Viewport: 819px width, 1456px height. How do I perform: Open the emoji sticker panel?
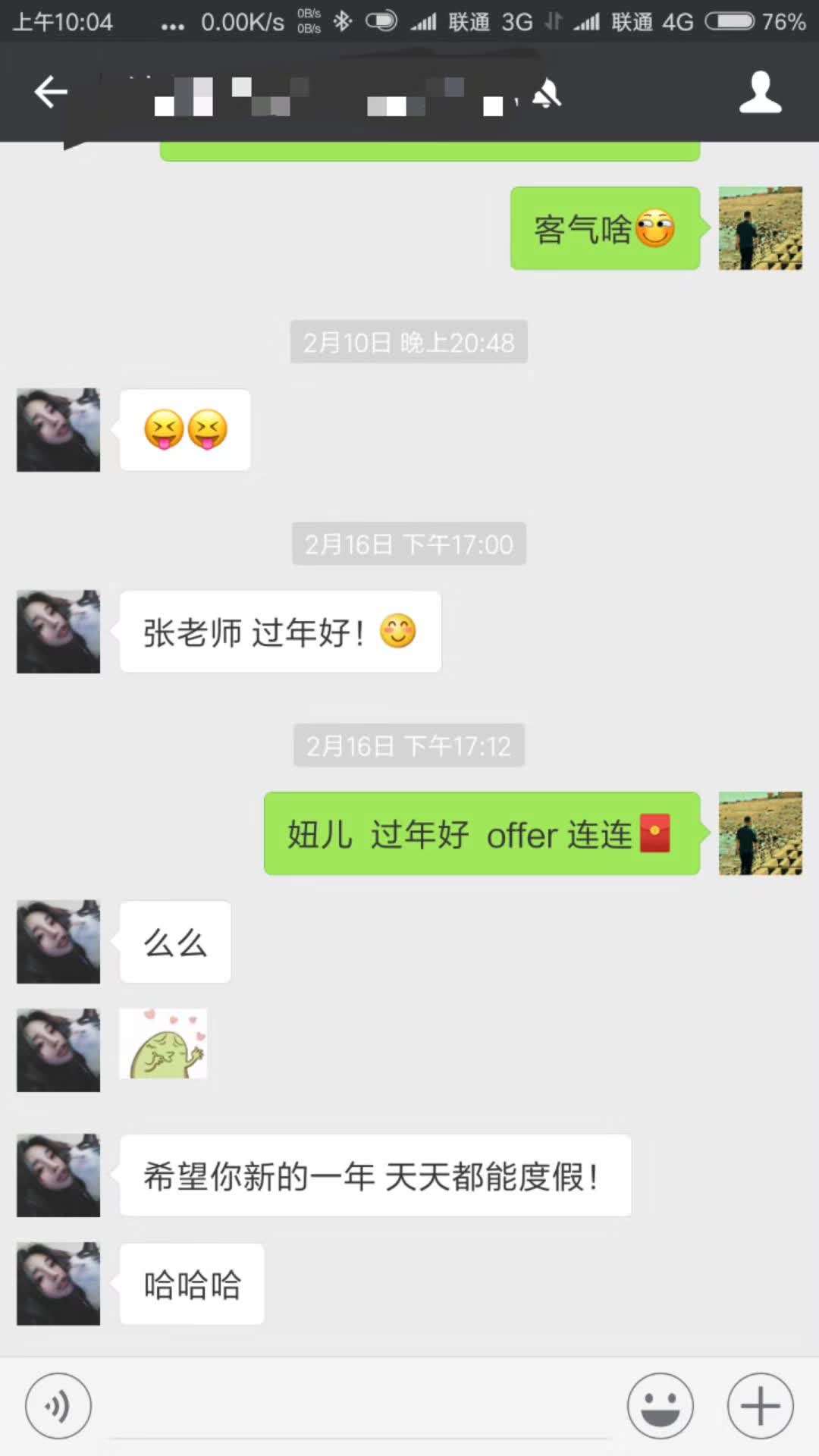click(x=660, y=1406)
